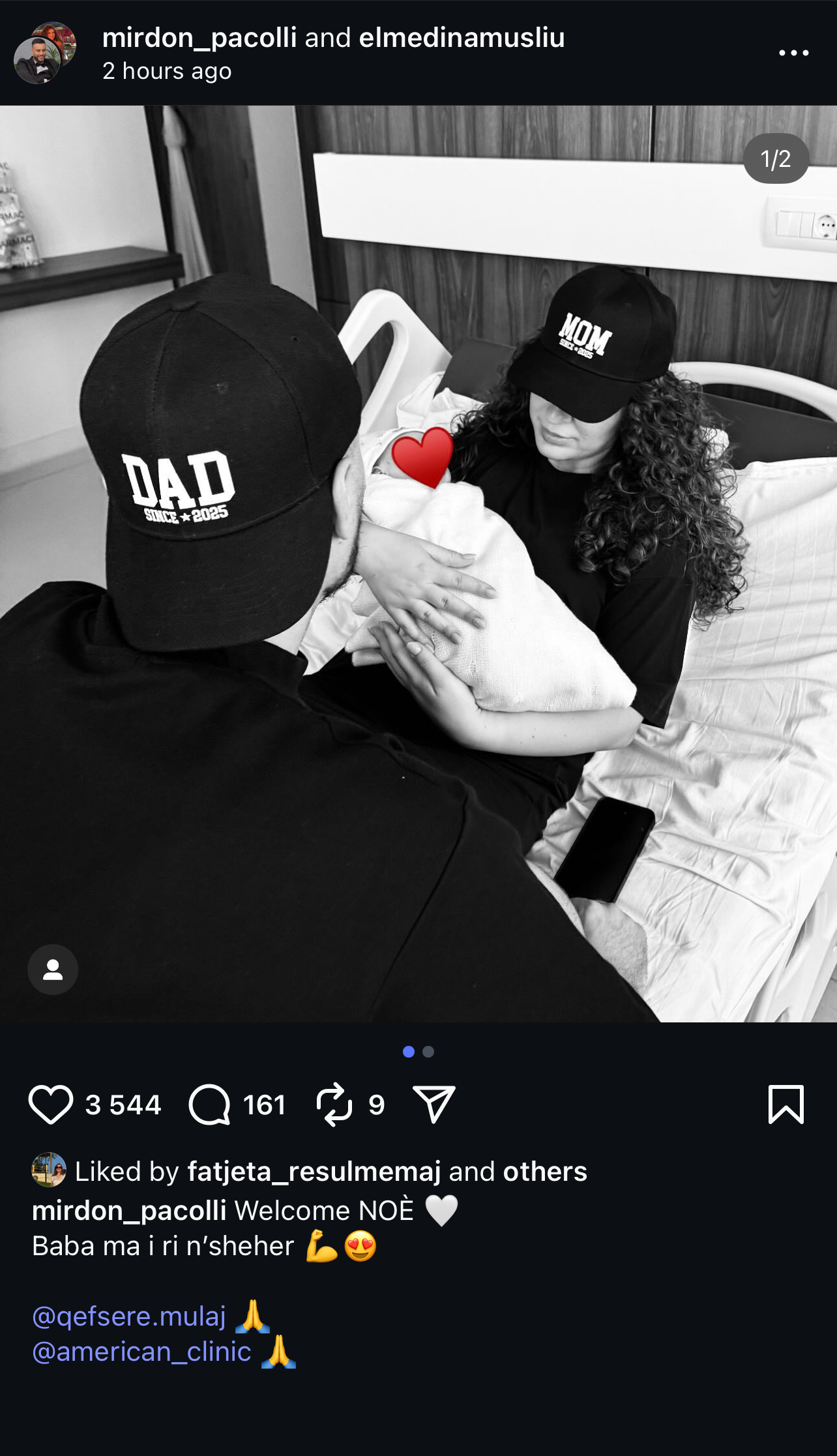Bookmark this post

coord(786,1105)
